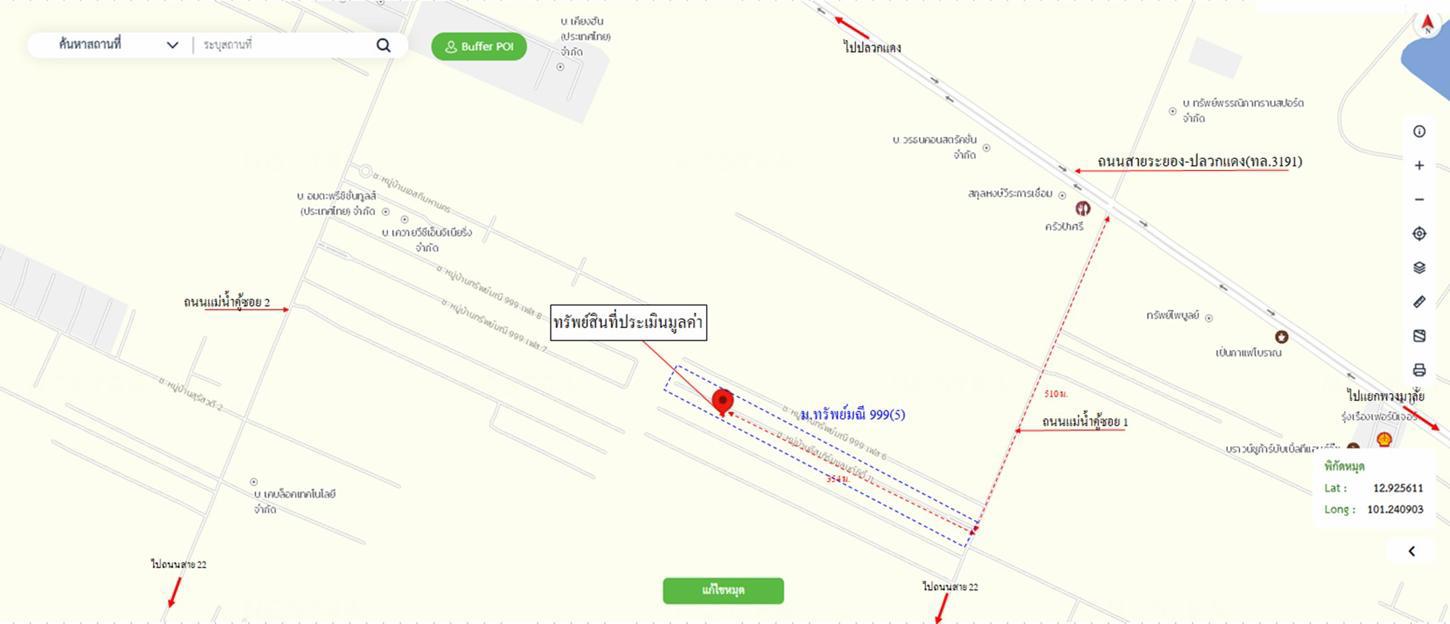The width and height of the screenshot is (1450, 624).
Task: Open the map info icon
Action: tap(1419, 132)
